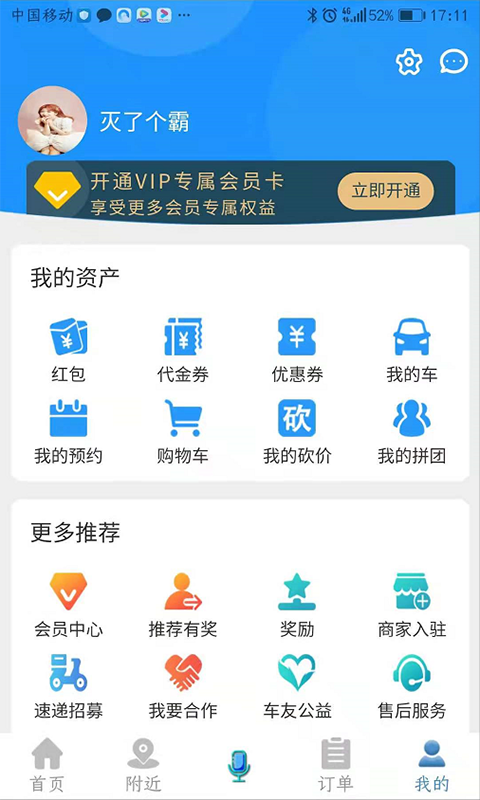Go to 会员中心

tap(68, 605)
